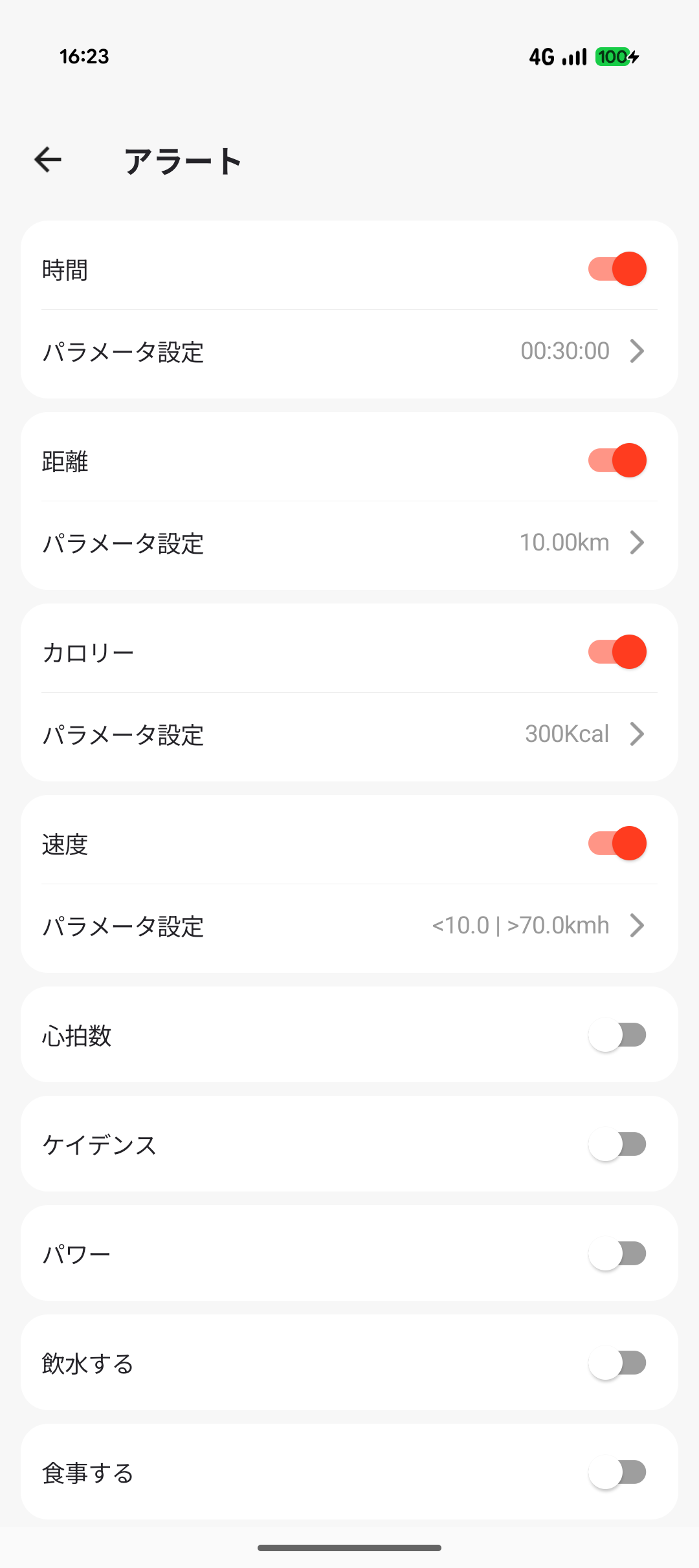The height and width of the screenshot is (1568, 699).
Task: Disable the 速度 alert toggle
Action: tap(617, 844)
